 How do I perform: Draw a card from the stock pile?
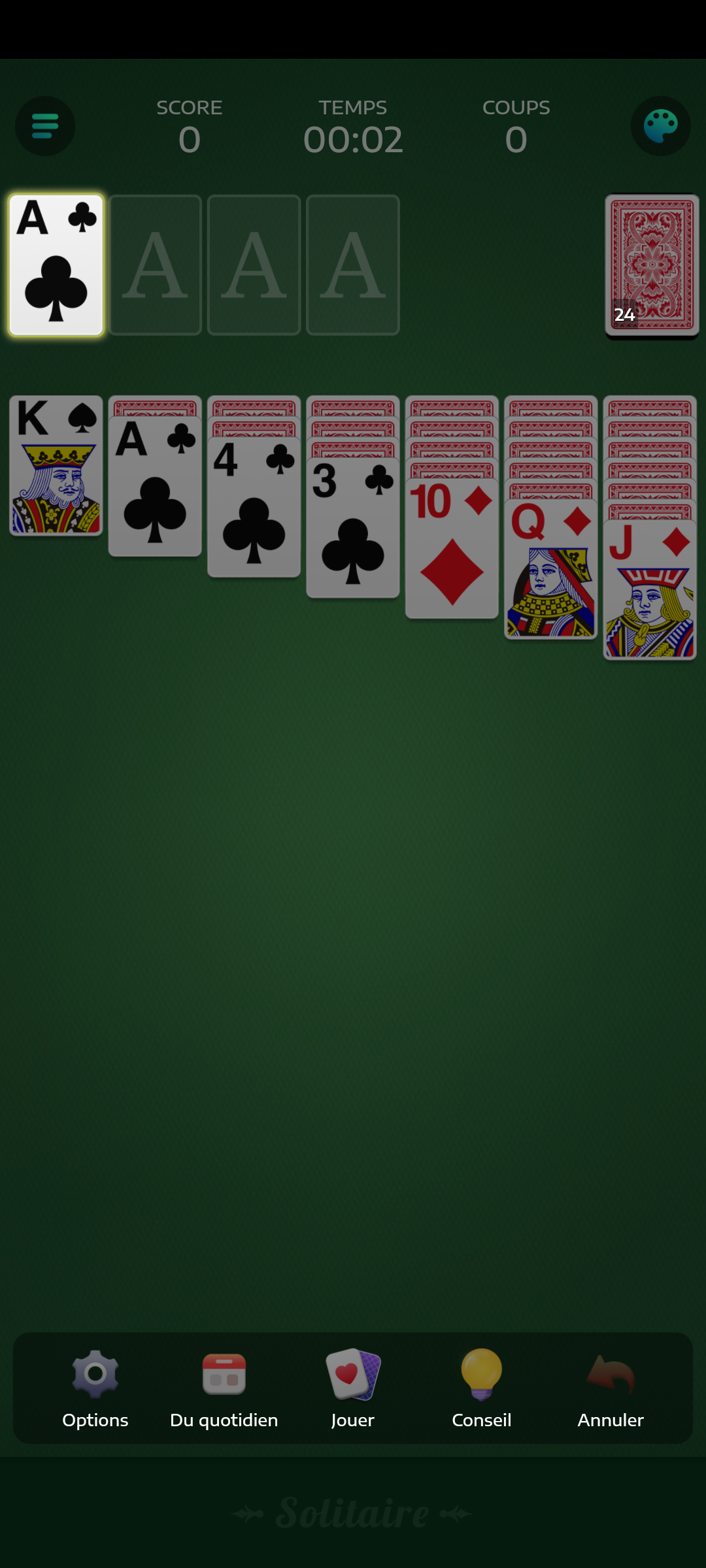click(652, 265)
